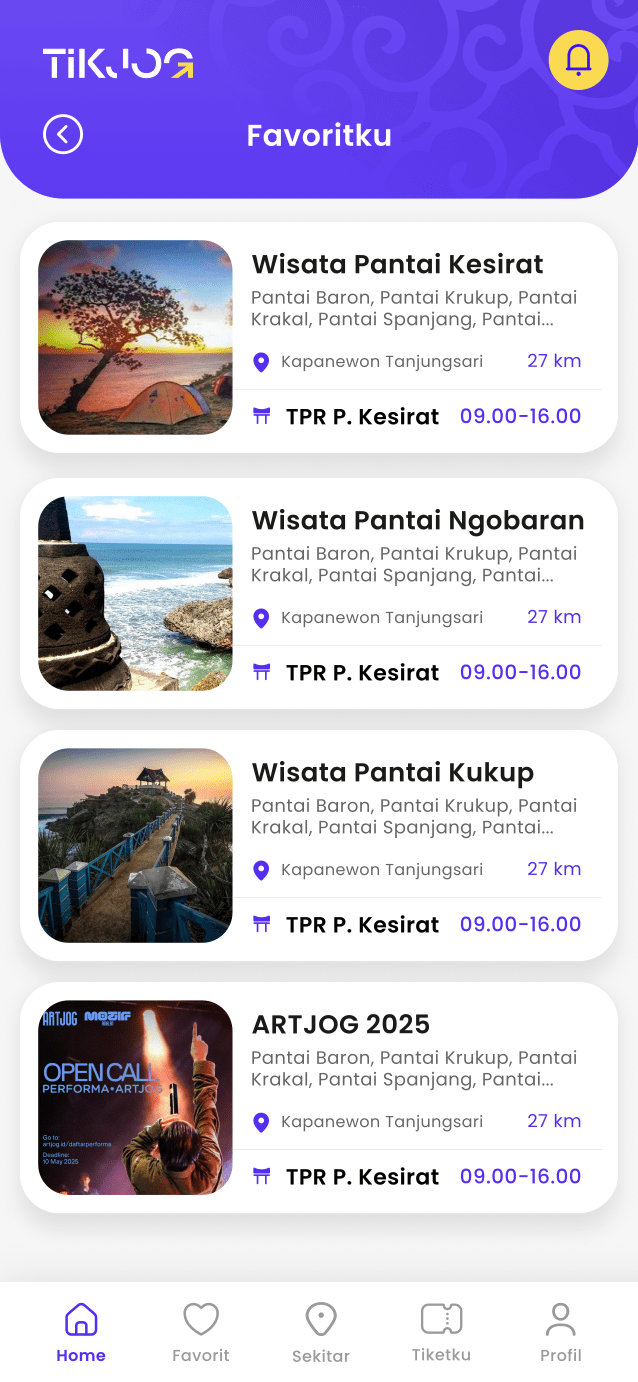Go to the Sekitar tab
Image resolution: width=638 pixels, height=1382 pixels.
tap(321, 1333)
